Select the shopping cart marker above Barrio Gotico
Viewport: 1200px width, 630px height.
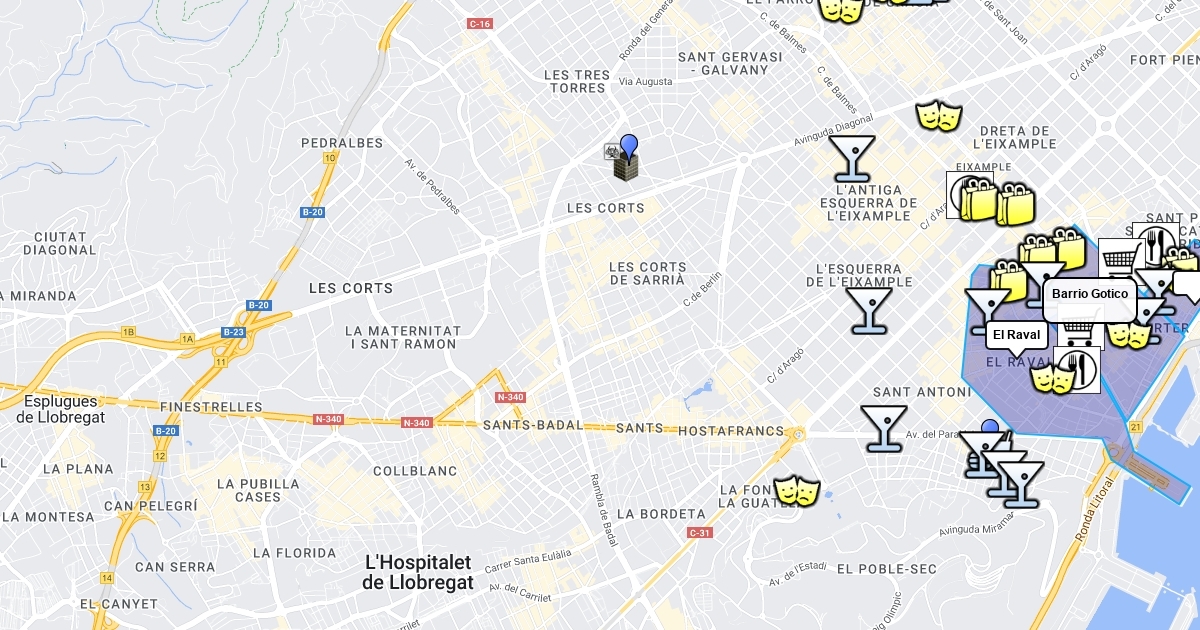click(x=1120, y=258)
